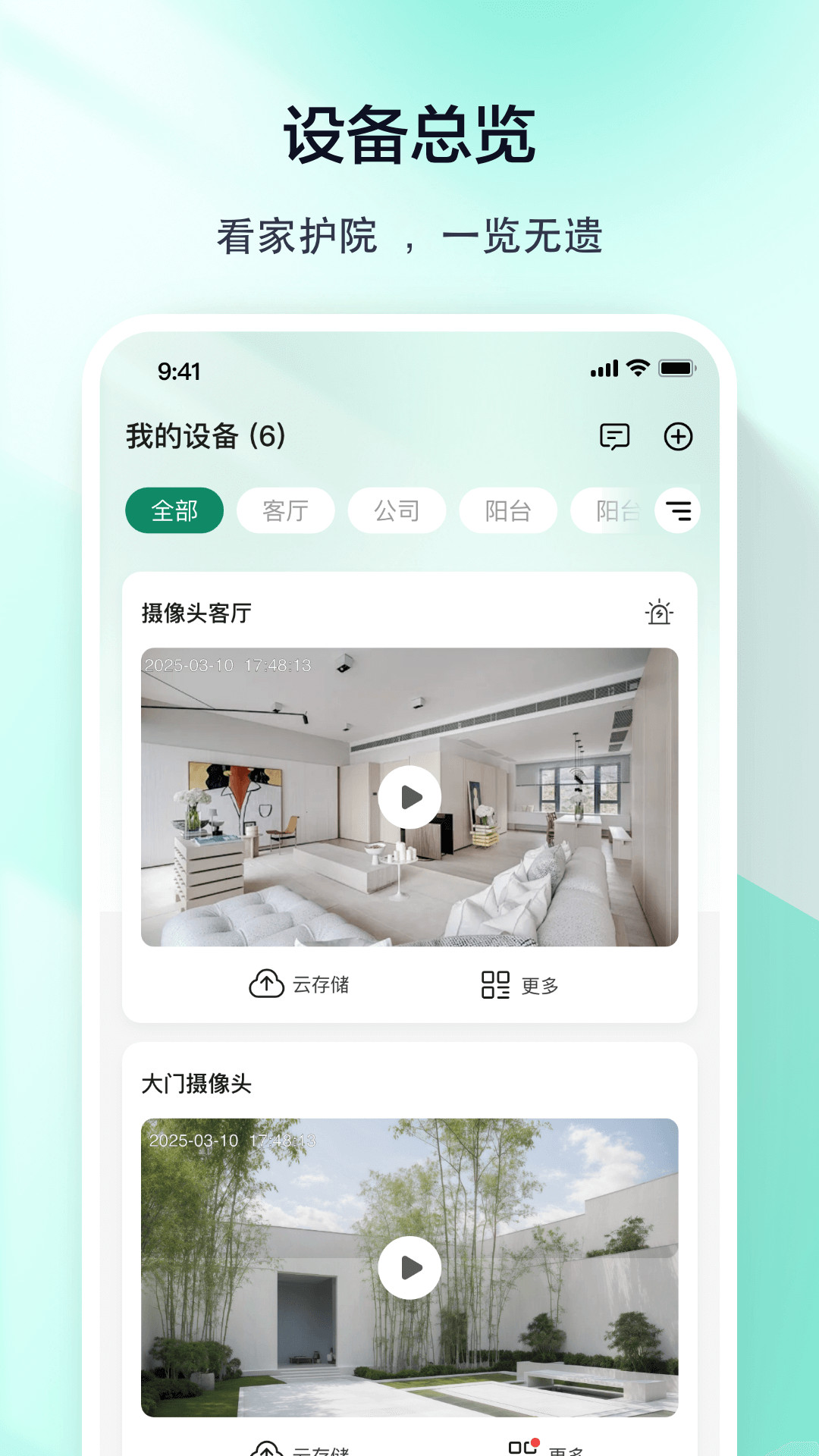The width and height of the screenshot is (819, 1456).
Task: Choose the 阳台 filter chip
Action: pos(508,510)
